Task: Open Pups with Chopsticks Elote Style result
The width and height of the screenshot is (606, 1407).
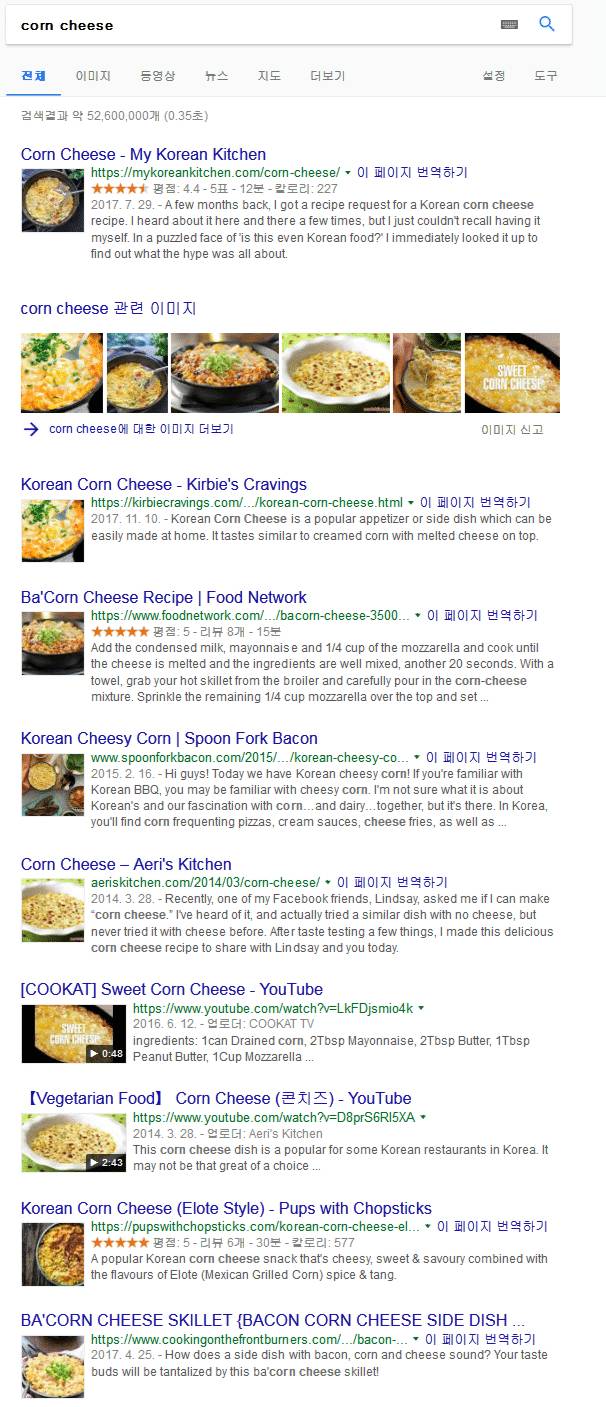Action: [226, 1208]
